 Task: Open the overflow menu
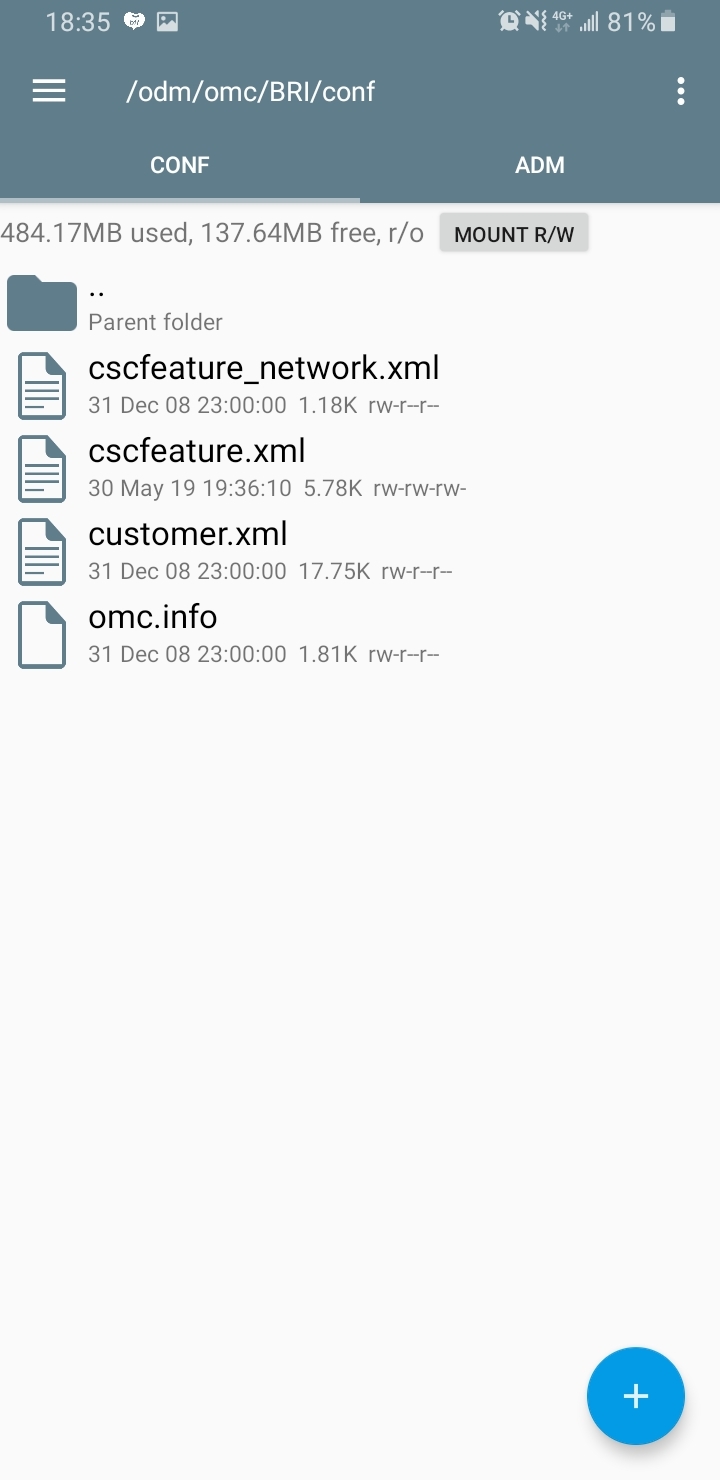coord(681,92)
